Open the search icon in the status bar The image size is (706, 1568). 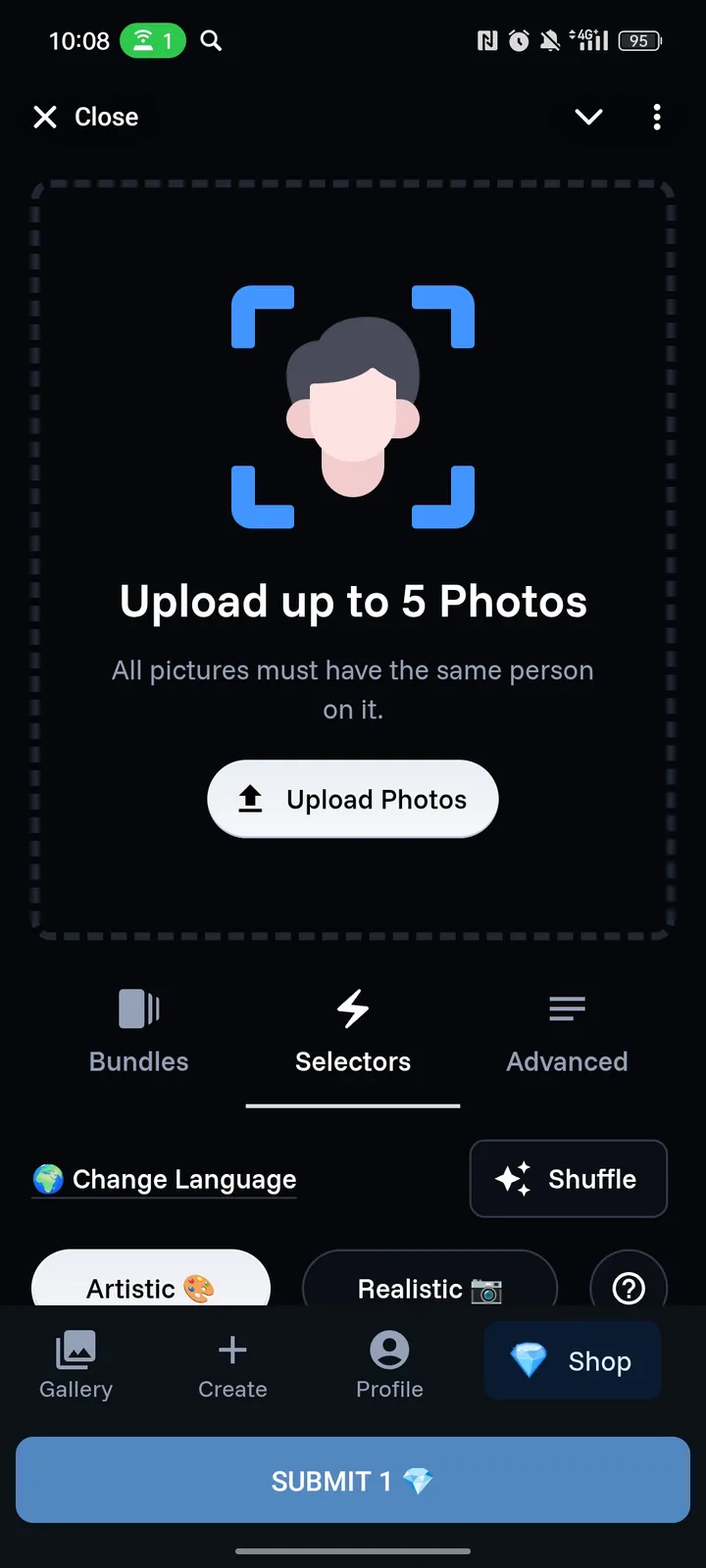[x=211, y=41]
